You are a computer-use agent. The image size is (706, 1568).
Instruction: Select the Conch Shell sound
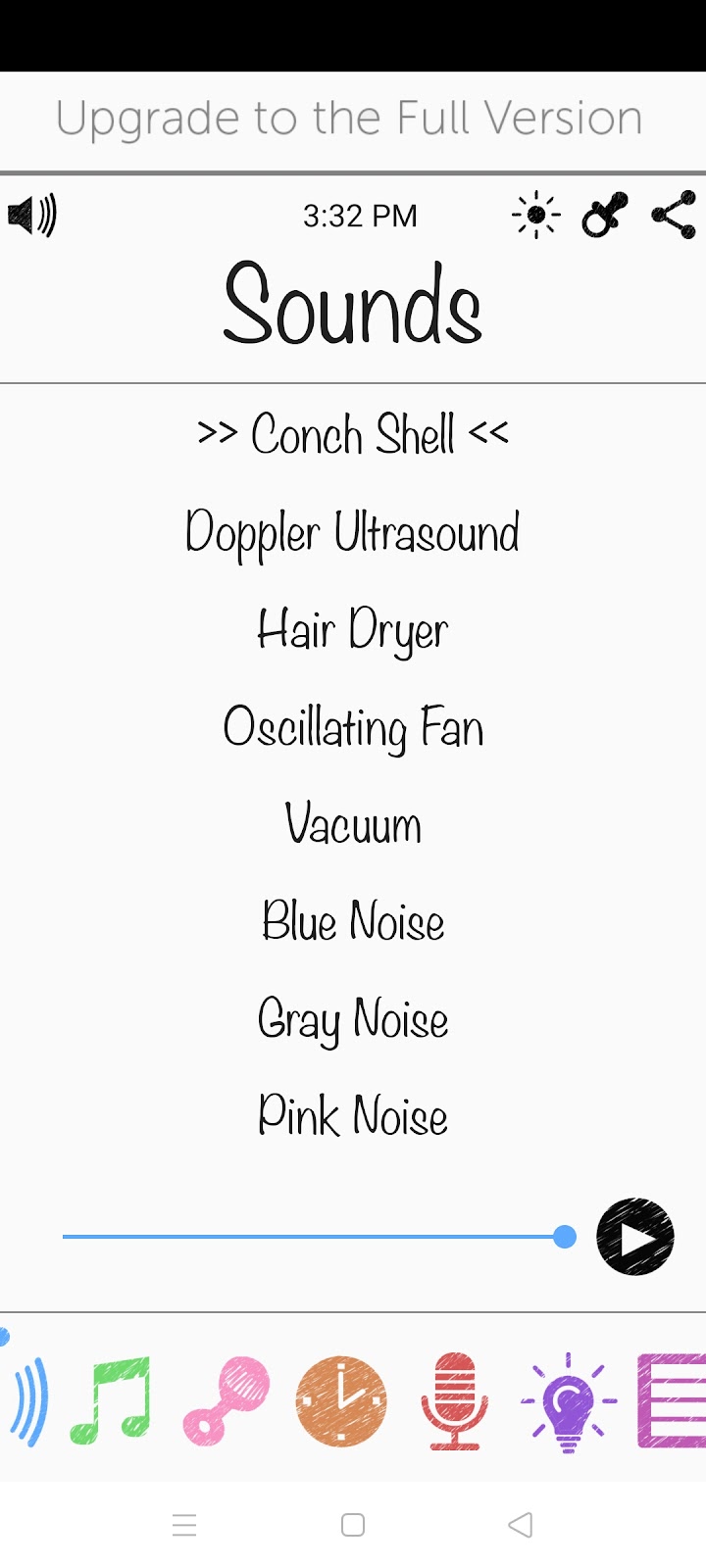click(x=353, y=434)
